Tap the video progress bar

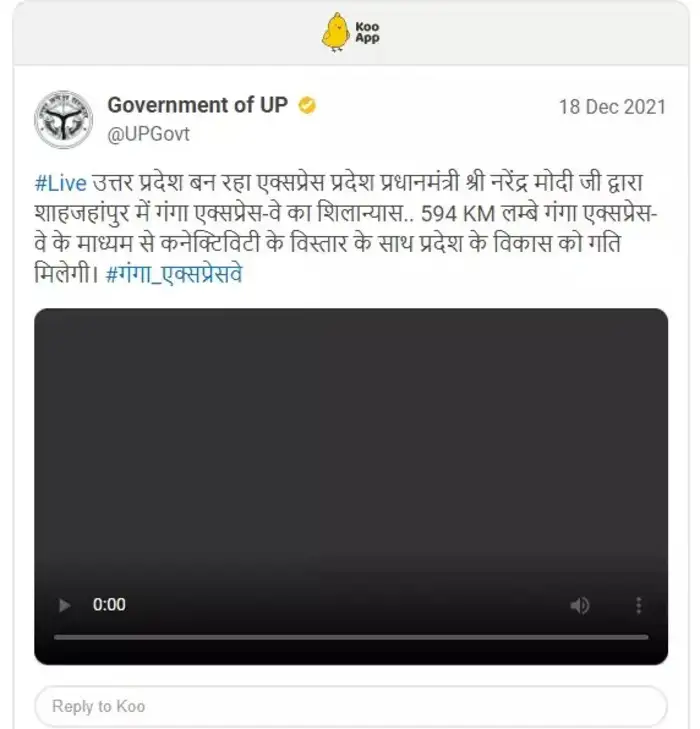click(x=350, y=637)
